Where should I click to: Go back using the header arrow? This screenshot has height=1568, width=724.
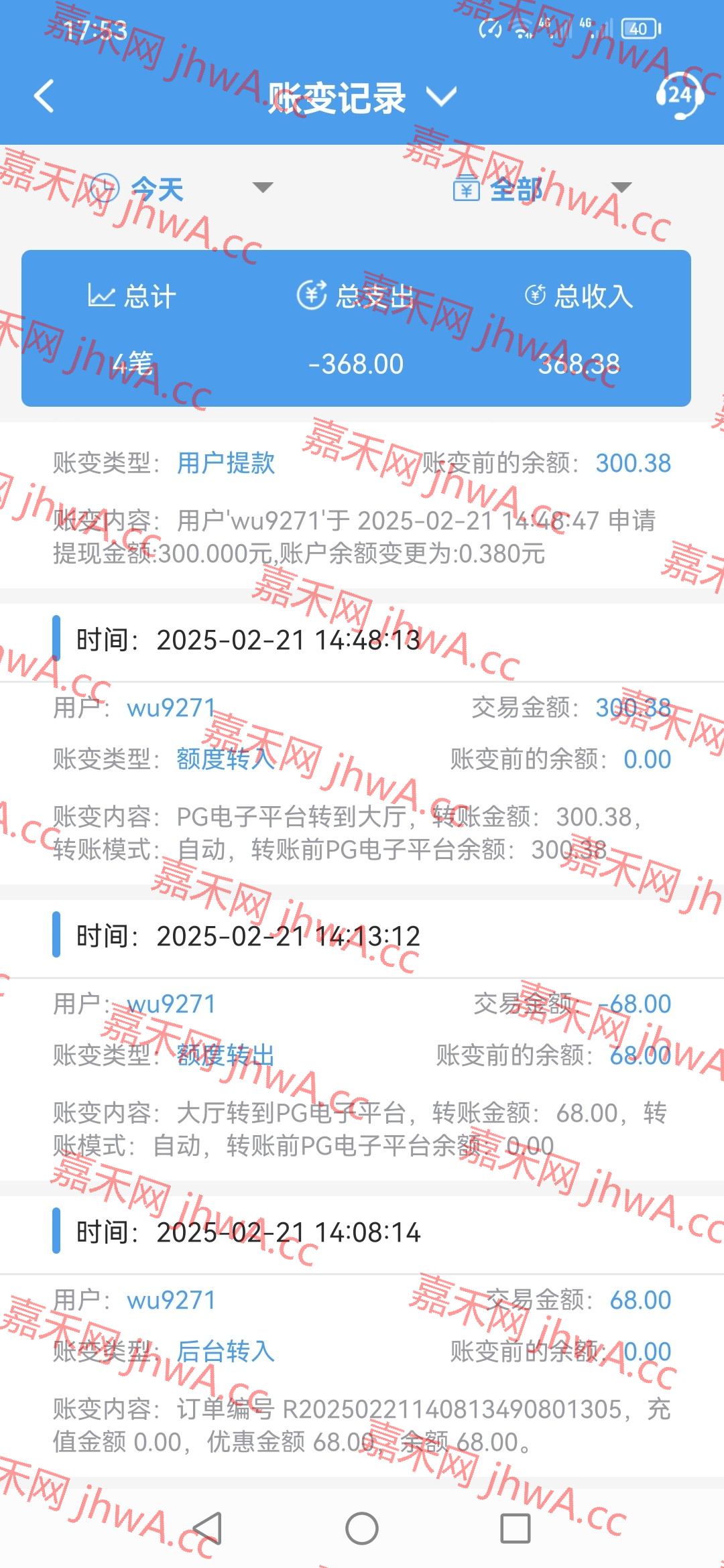coord(44,96)
